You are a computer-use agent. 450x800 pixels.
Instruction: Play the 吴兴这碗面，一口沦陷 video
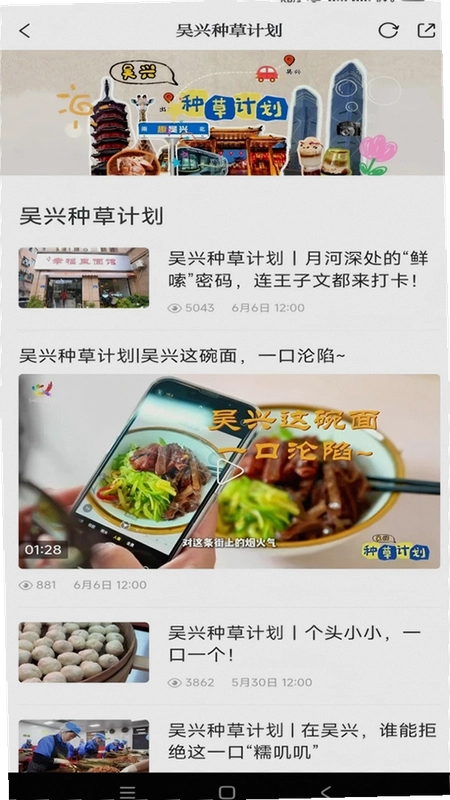point(230,471)
